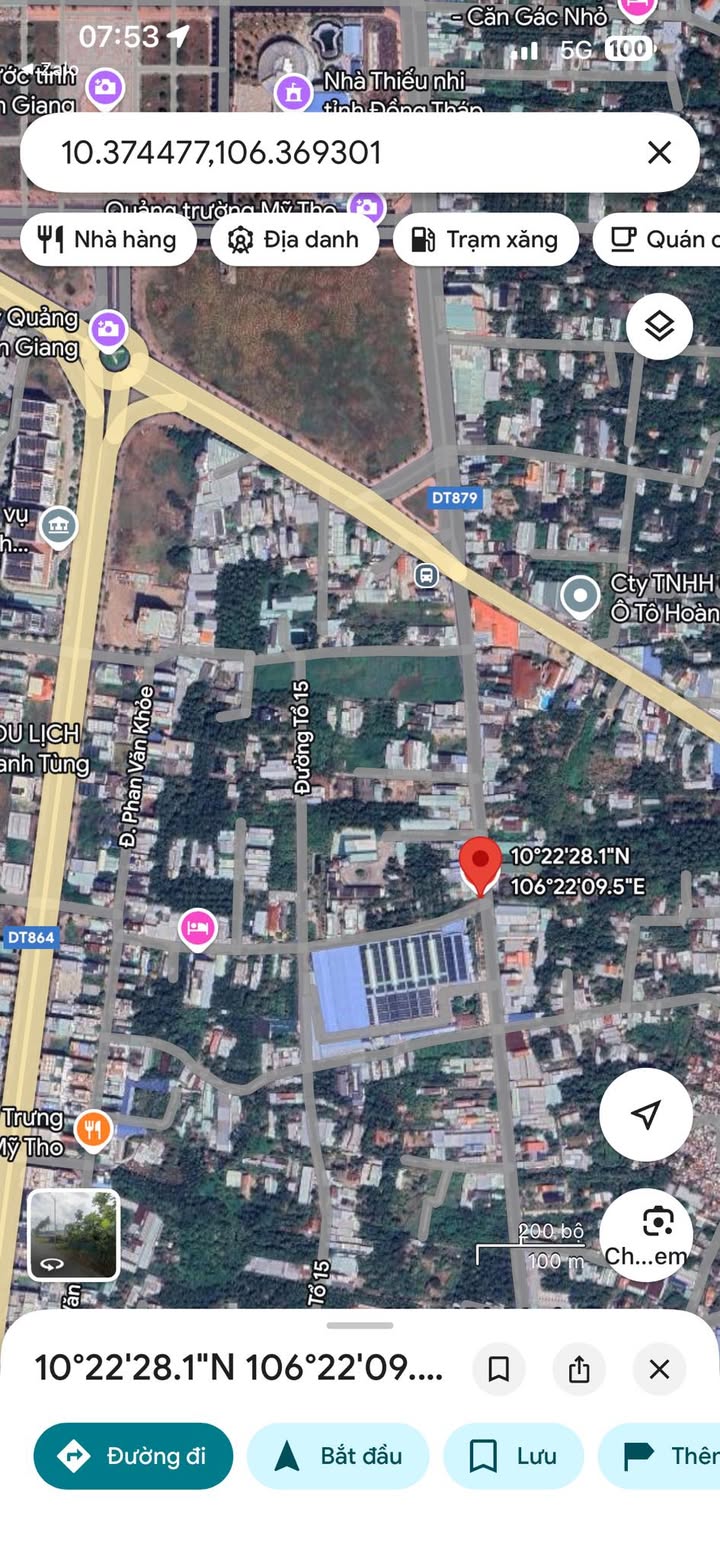
Task: Share this pinned location
Action: [x=579, y=1369]
